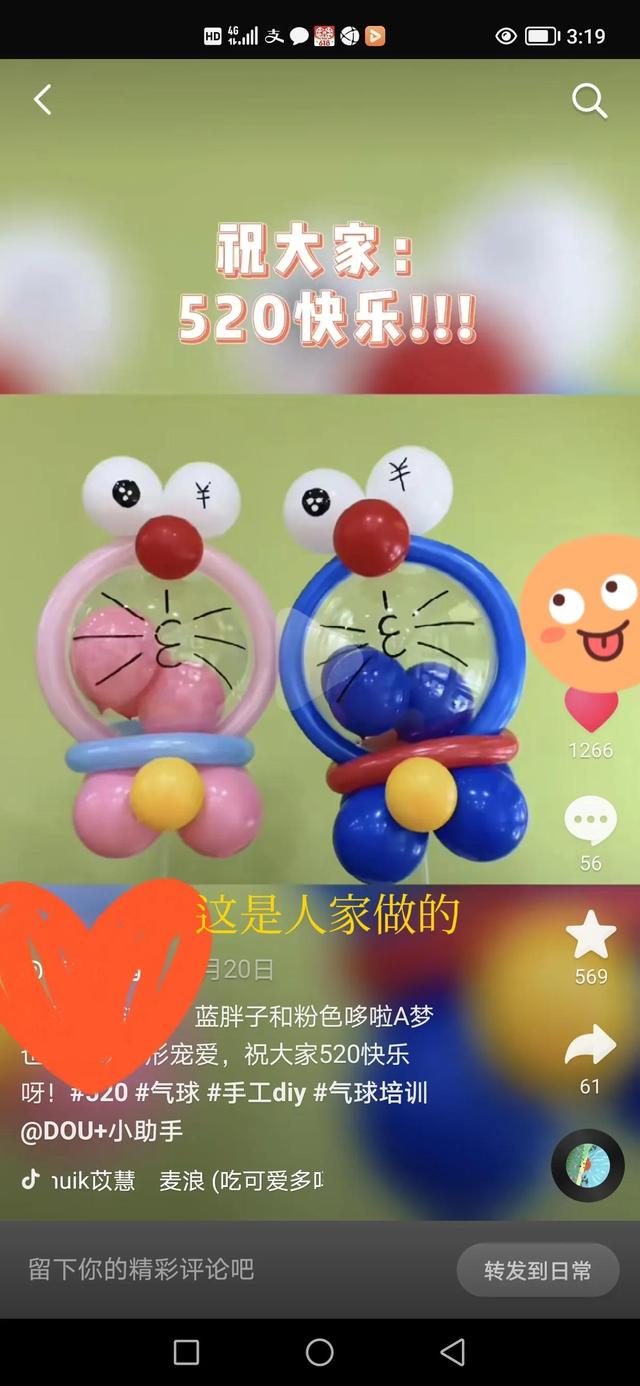Go back using the top-left arrow
640x1386 pixels.
click(42, 99)
